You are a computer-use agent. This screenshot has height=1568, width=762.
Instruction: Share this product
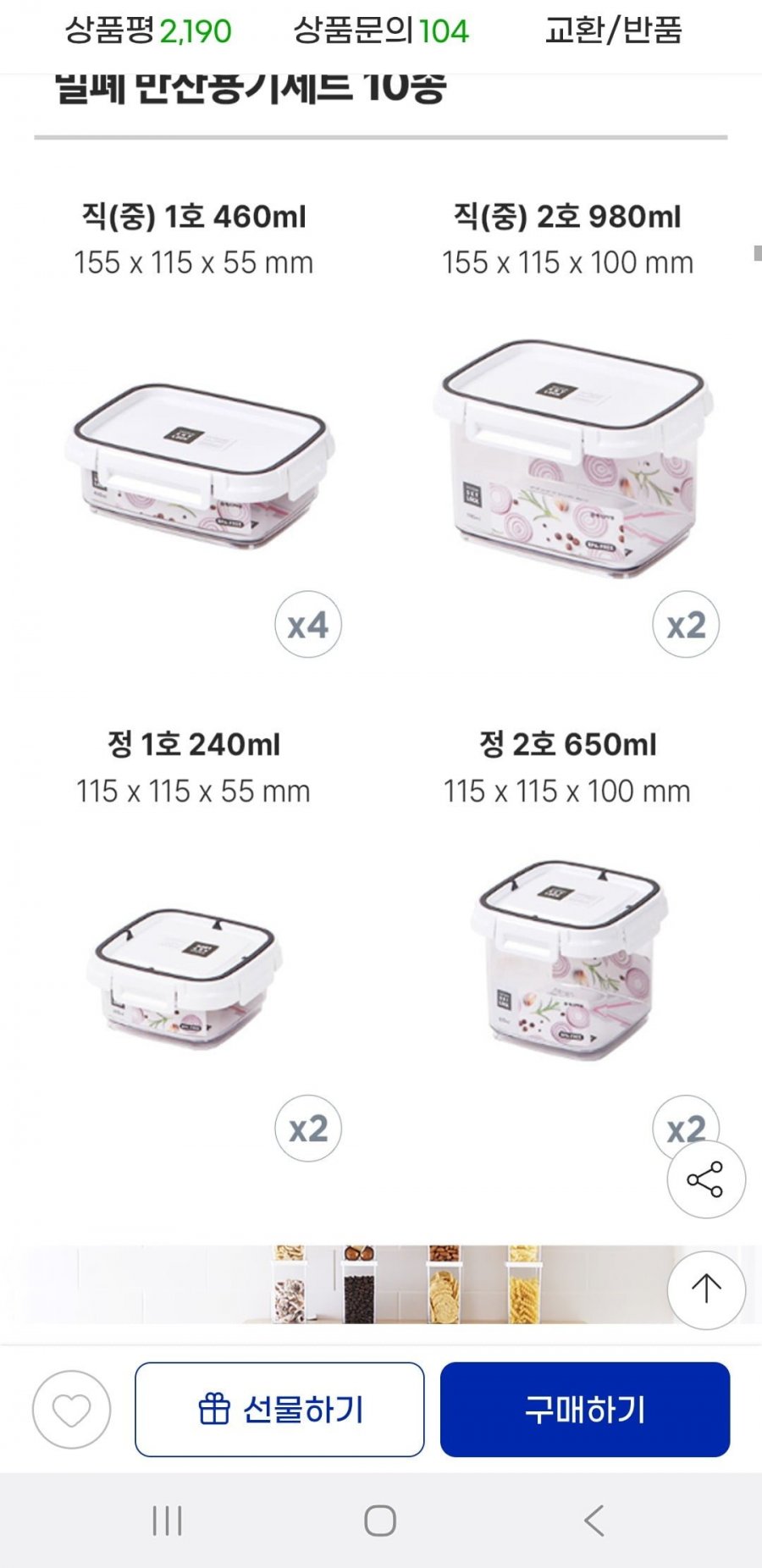click(705, 1179)
